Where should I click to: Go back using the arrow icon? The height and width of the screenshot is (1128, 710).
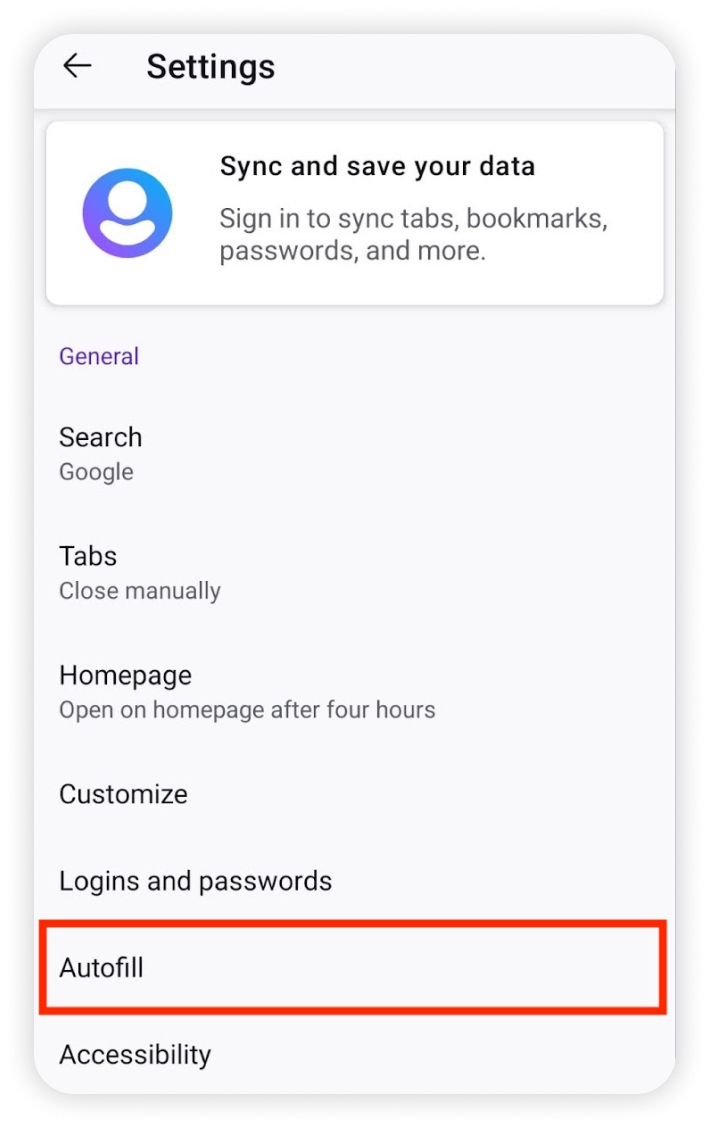77,66
